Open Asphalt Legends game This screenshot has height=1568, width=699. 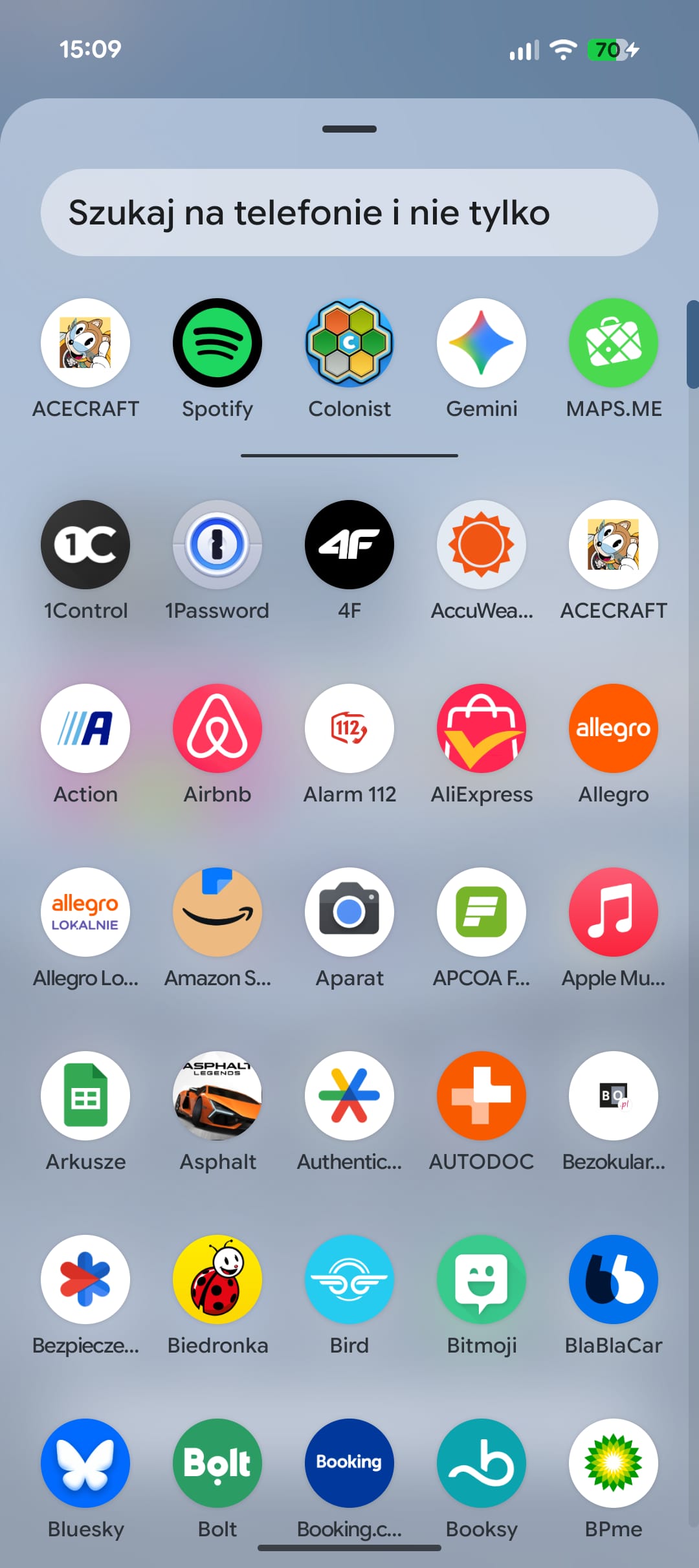[217, 1096]
